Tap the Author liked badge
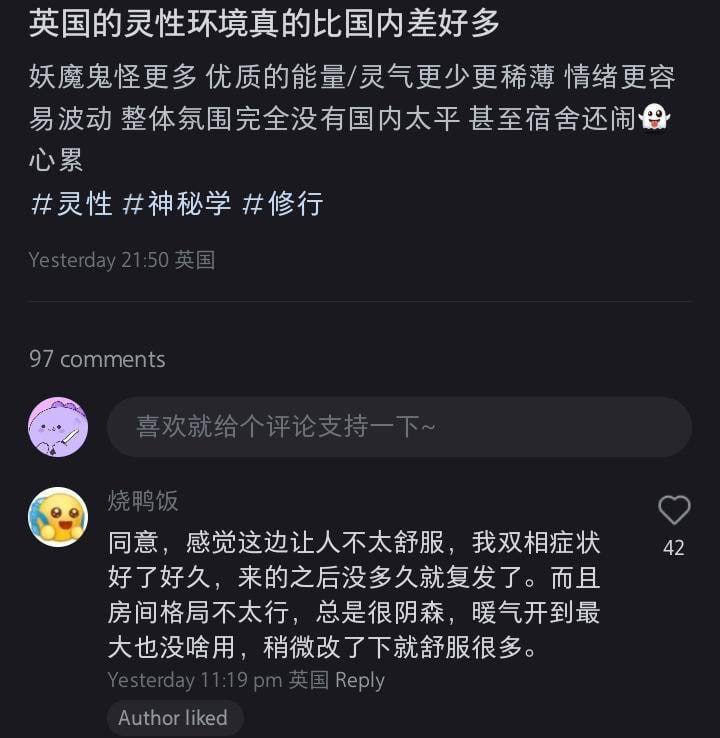This screenshot has width=720, height=738. 175,718
